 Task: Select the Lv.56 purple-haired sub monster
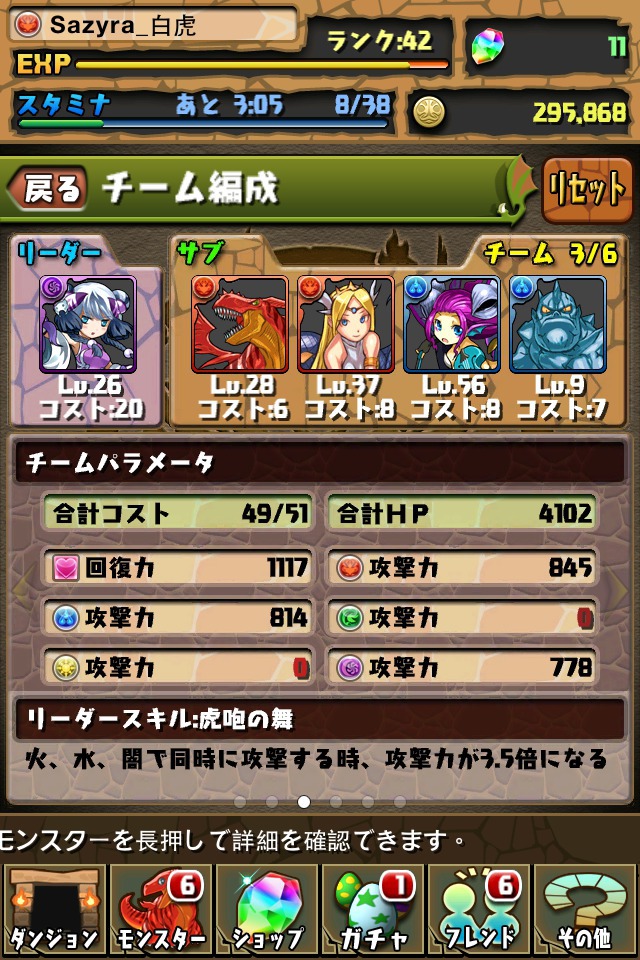click(x=452, y=324)
